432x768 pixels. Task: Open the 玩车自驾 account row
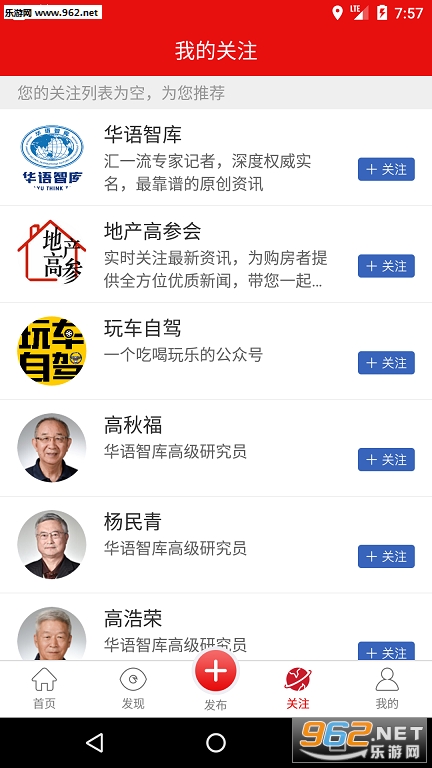pyautogui.click(x=216, y=351)
